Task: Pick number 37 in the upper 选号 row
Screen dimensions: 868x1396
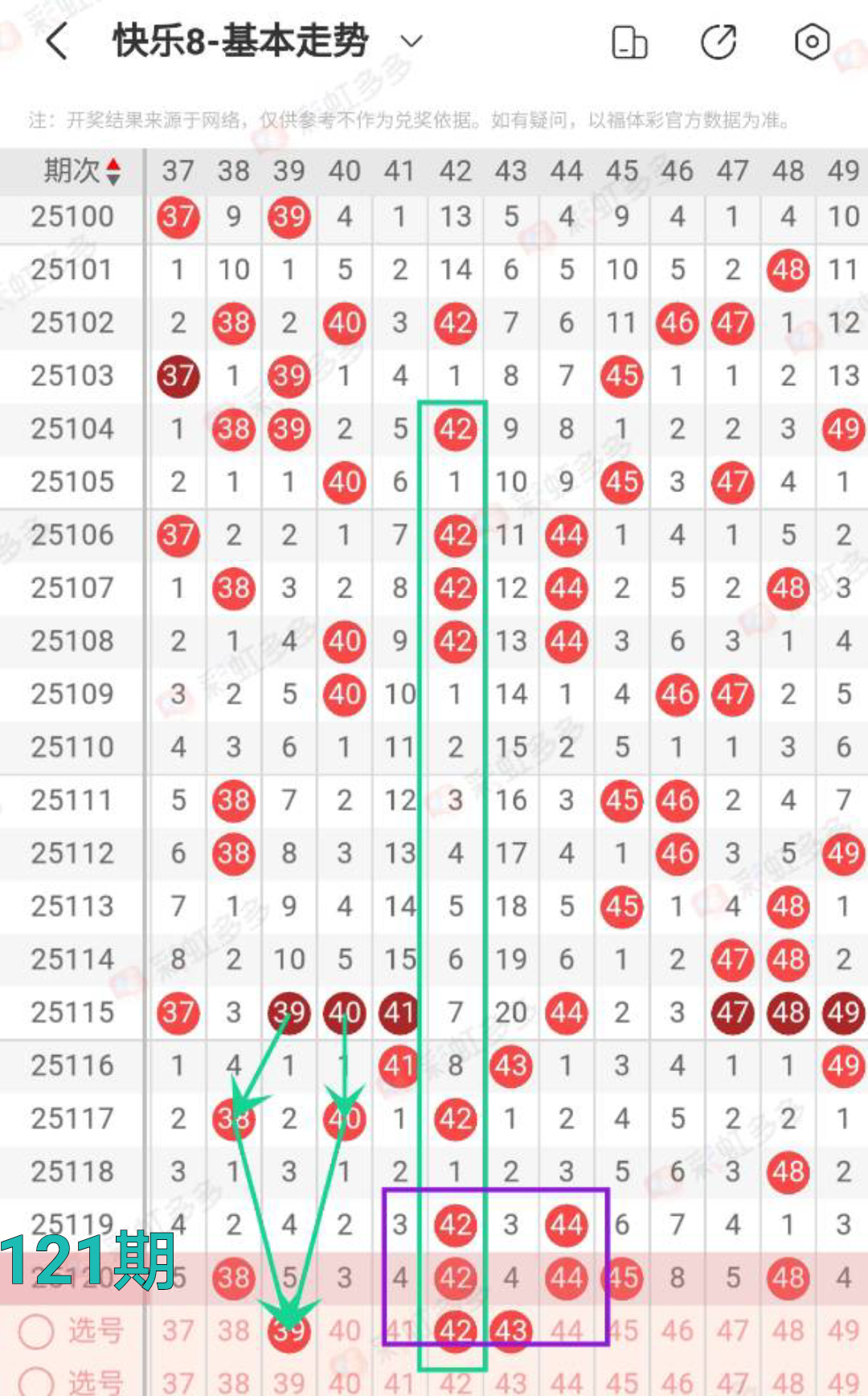Action: point(178,1331)
